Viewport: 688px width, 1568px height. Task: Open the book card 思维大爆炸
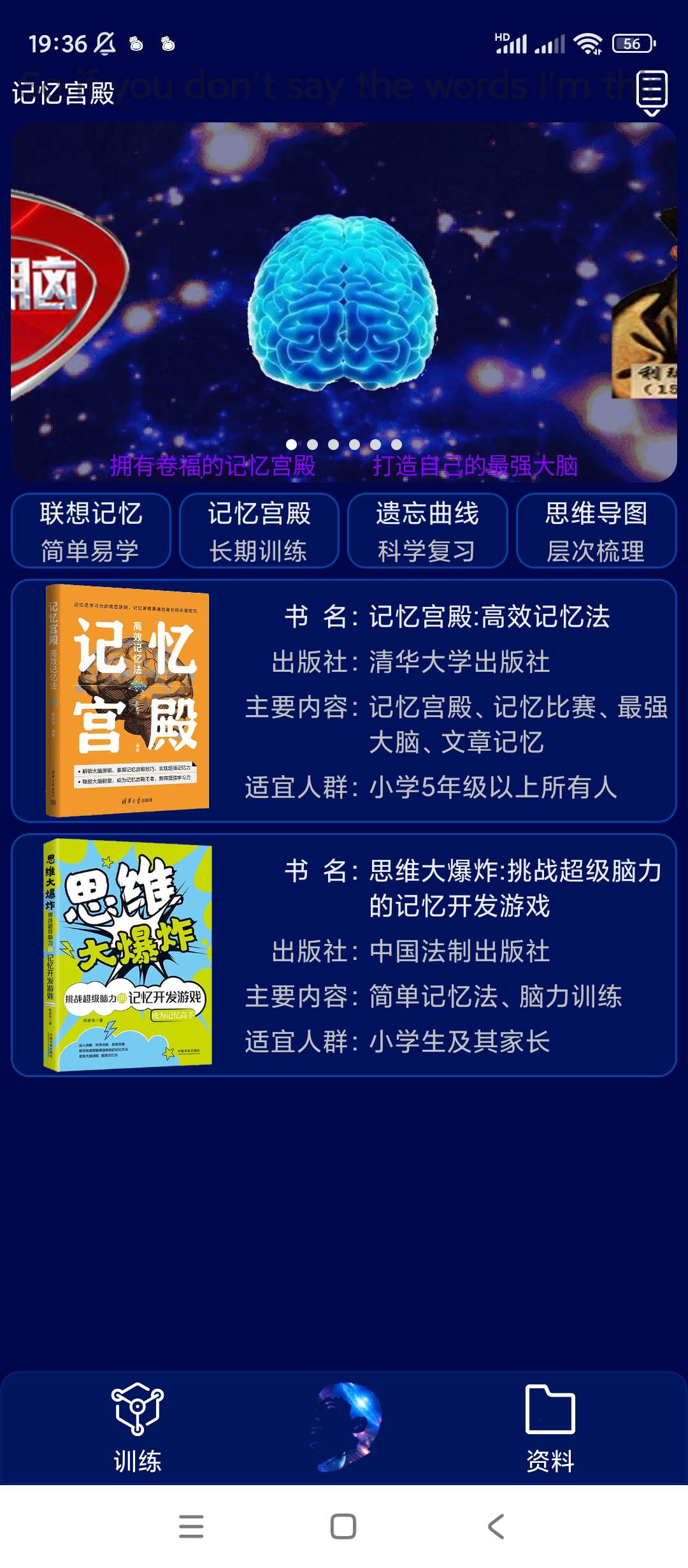coord(344,955)
